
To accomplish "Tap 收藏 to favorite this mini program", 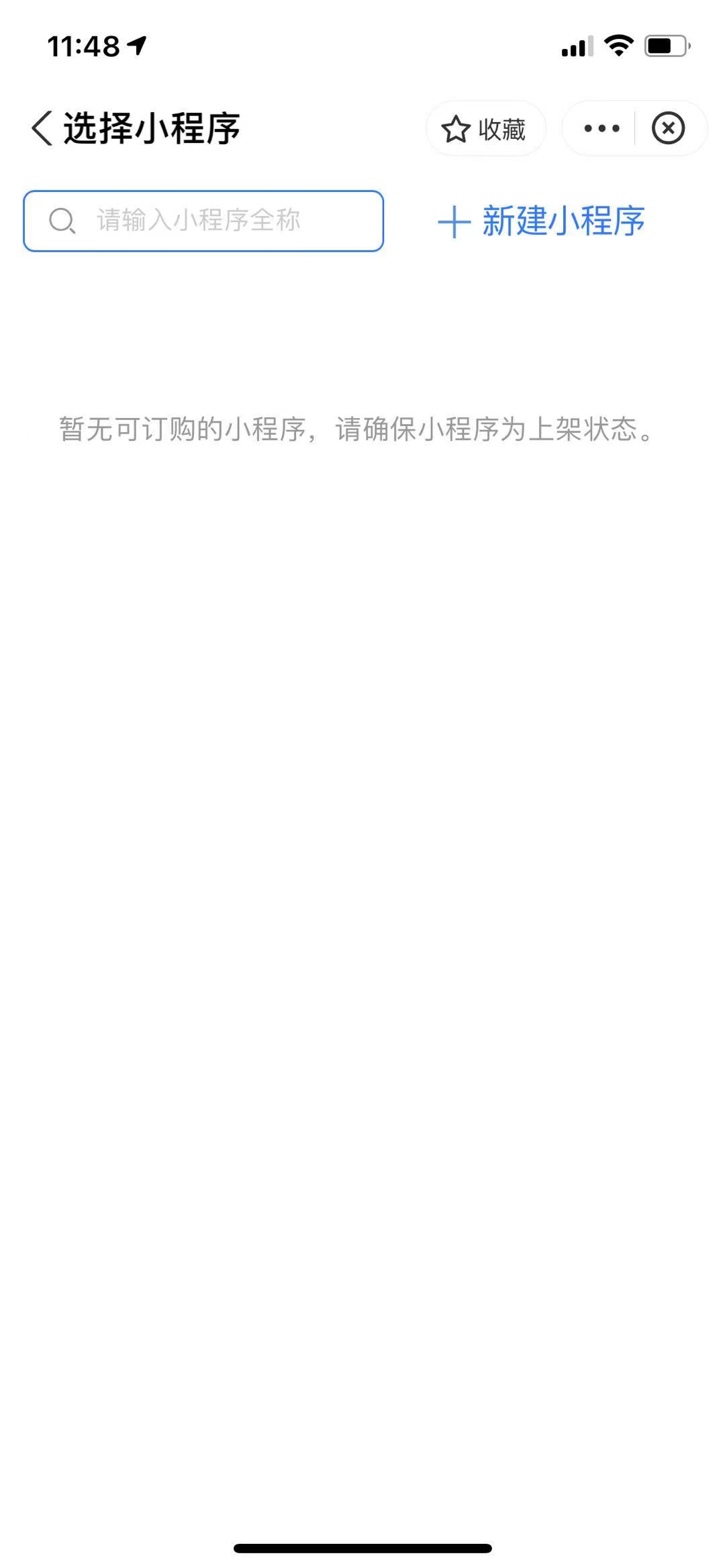I will point(485,129).
